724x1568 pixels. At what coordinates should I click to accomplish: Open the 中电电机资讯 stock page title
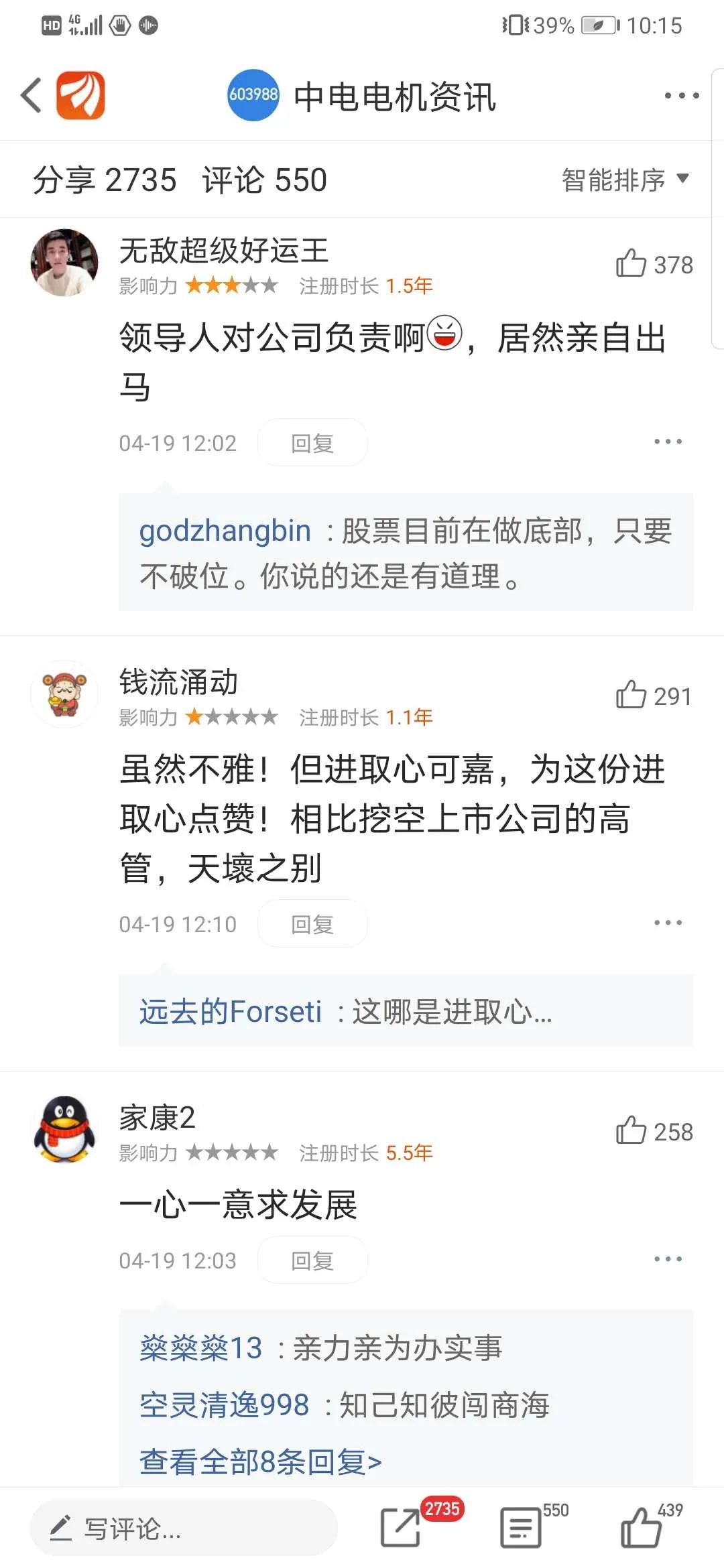coord(394,96)
